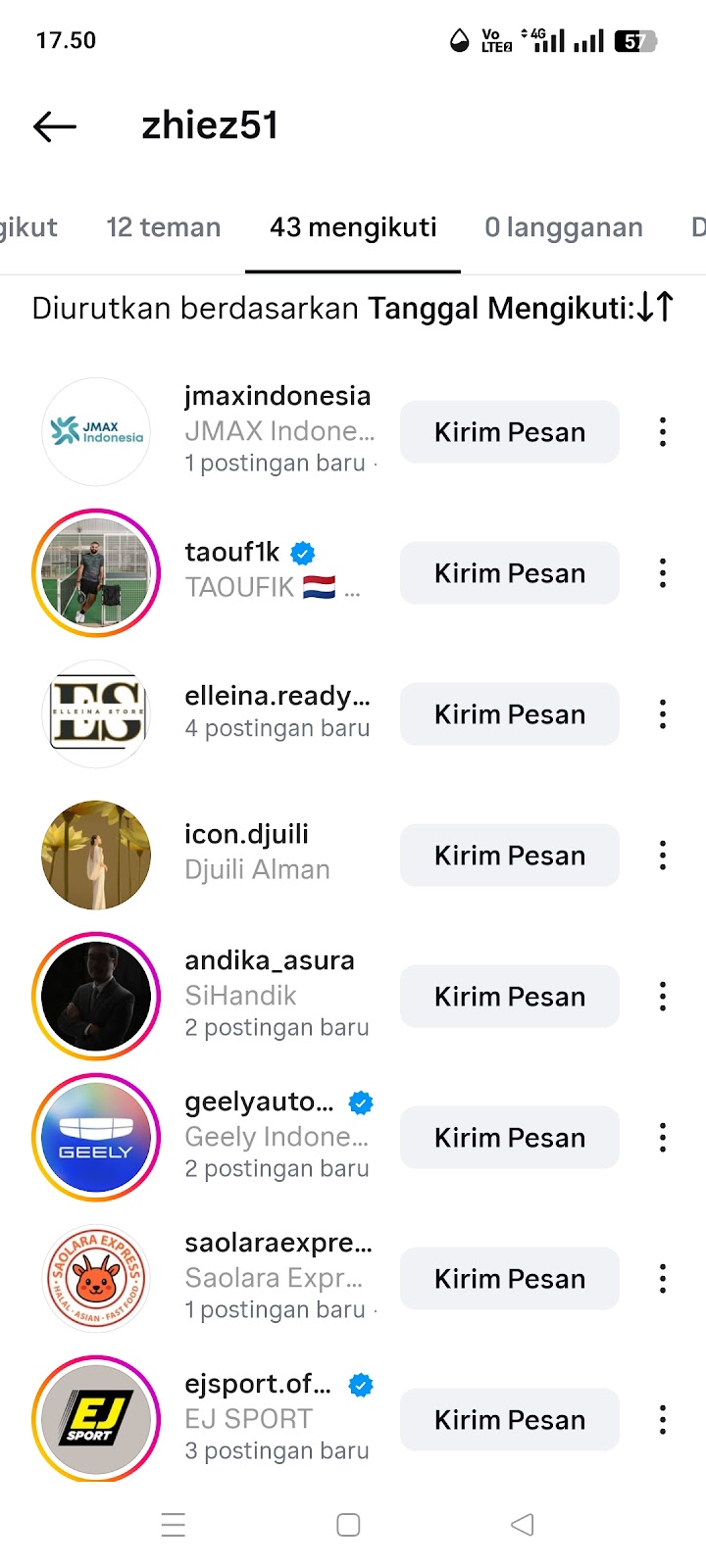The height and width of the screenshot is (1568, 706).
Task: Open andika_asura's profile row
Action: (270, 995)
